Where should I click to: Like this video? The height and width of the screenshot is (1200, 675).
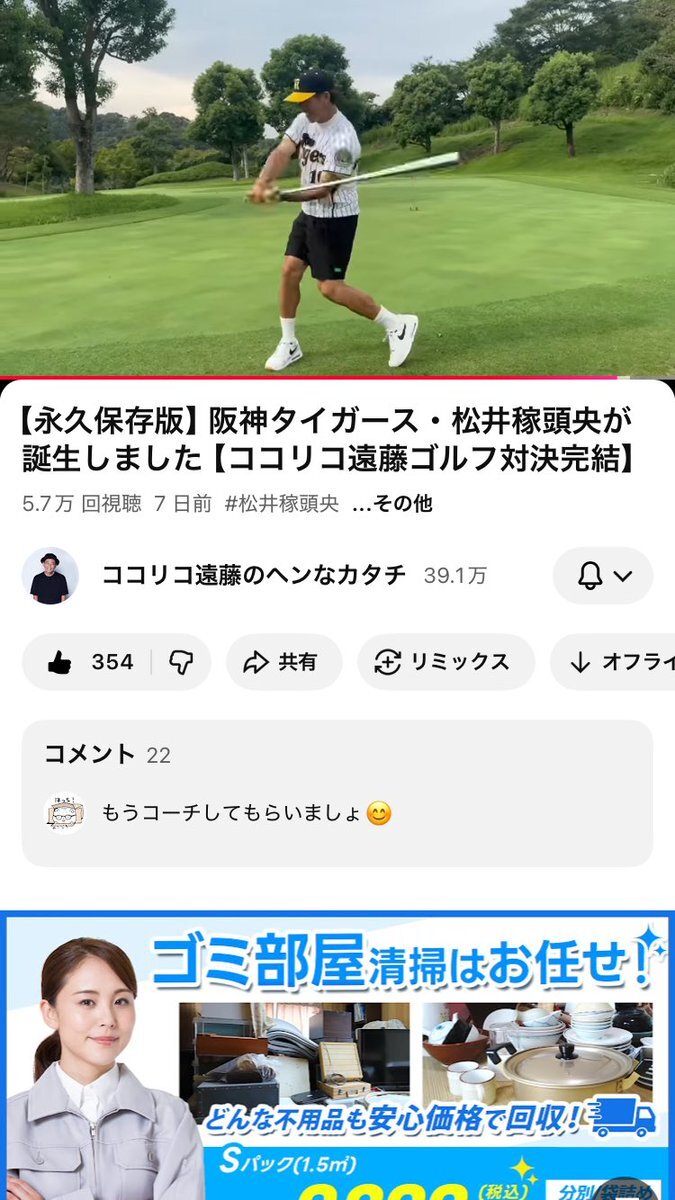point(88,662)
